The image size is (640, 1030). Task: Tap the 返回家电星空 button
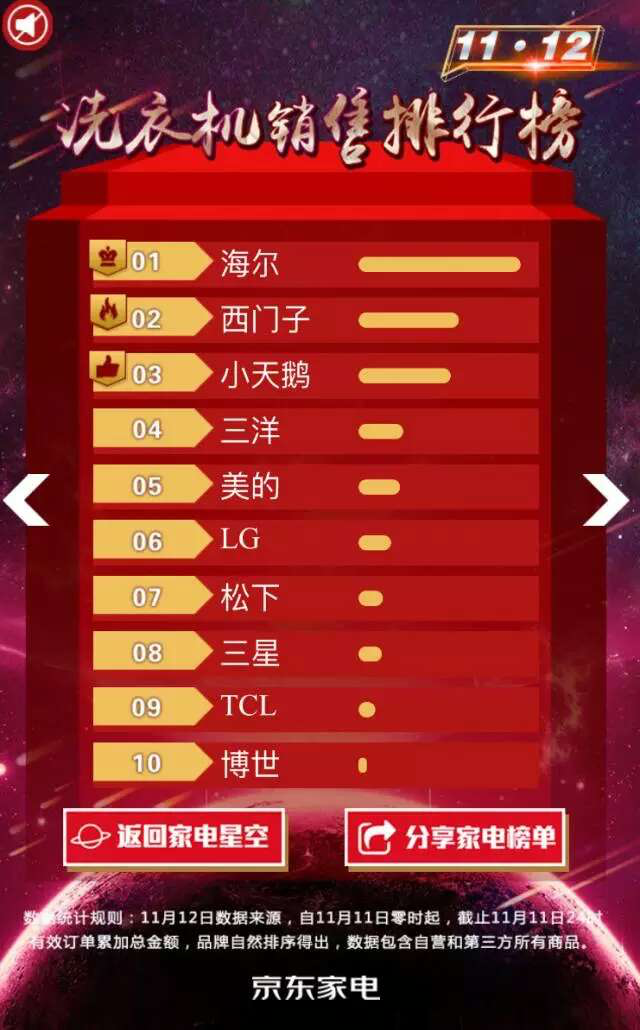point(174,837)
